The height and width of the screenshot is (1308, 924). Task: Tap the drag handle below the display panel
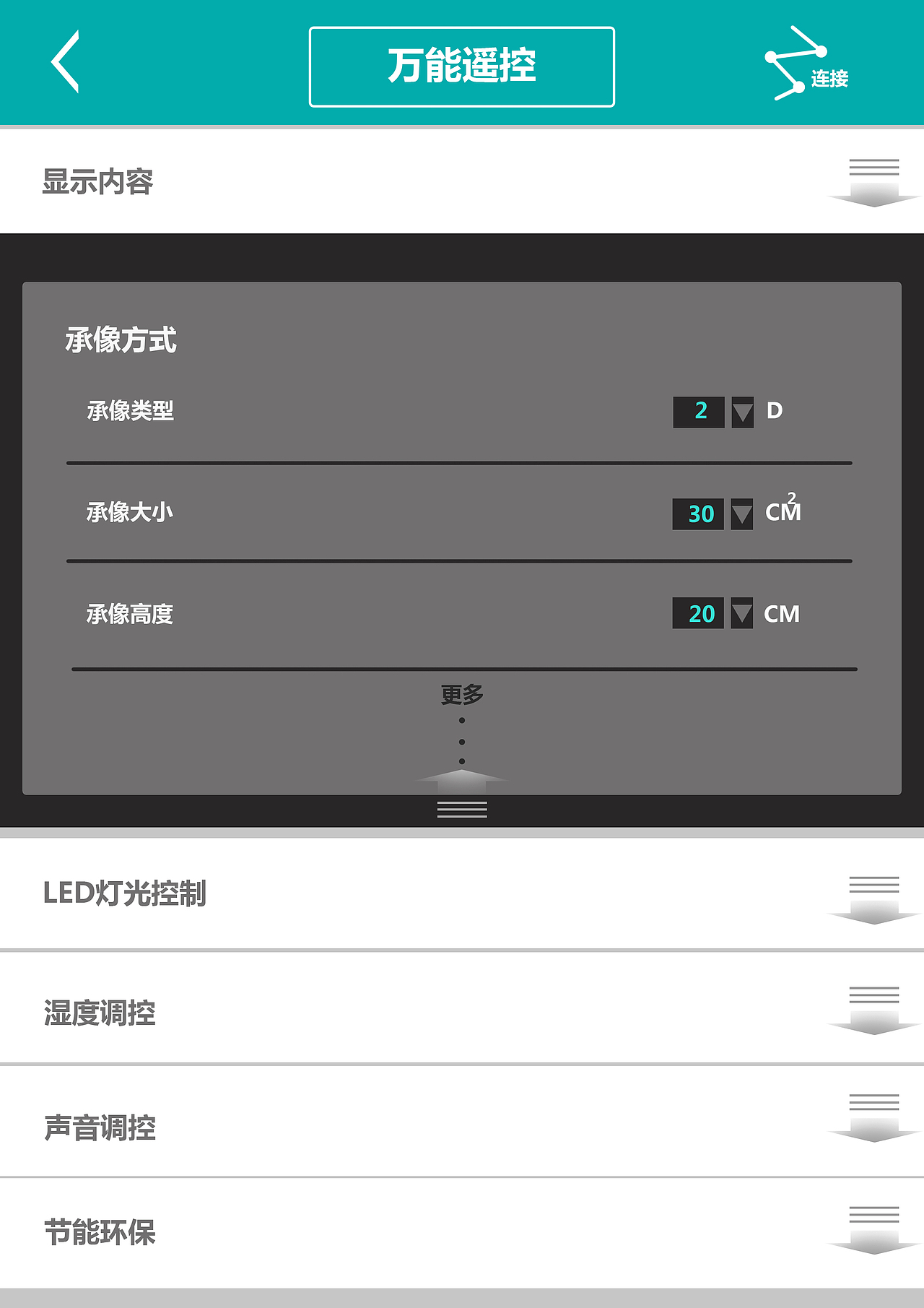coord(462,810)
